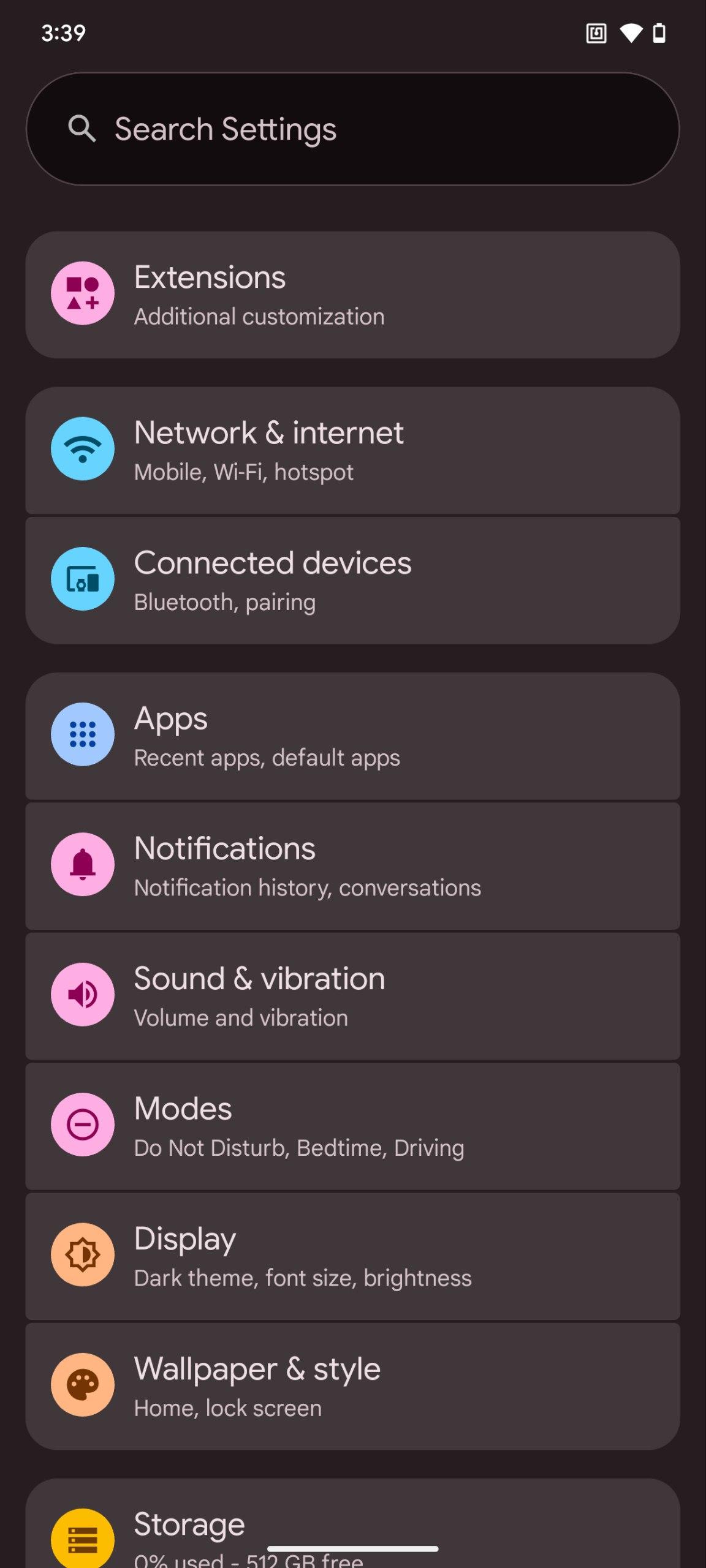Open the Apps settings
Screen dimensions: 706x1568
click(x=352, y=736)
